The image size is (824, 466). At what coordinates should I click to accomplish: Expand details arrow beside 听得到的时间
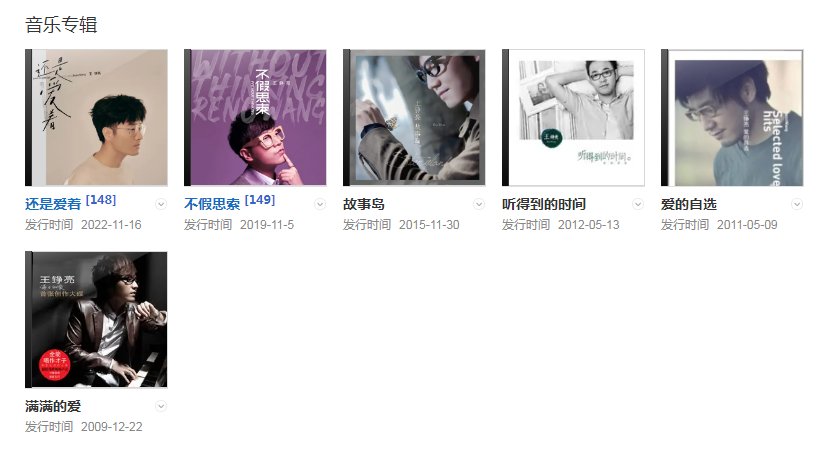click(638, 204)
